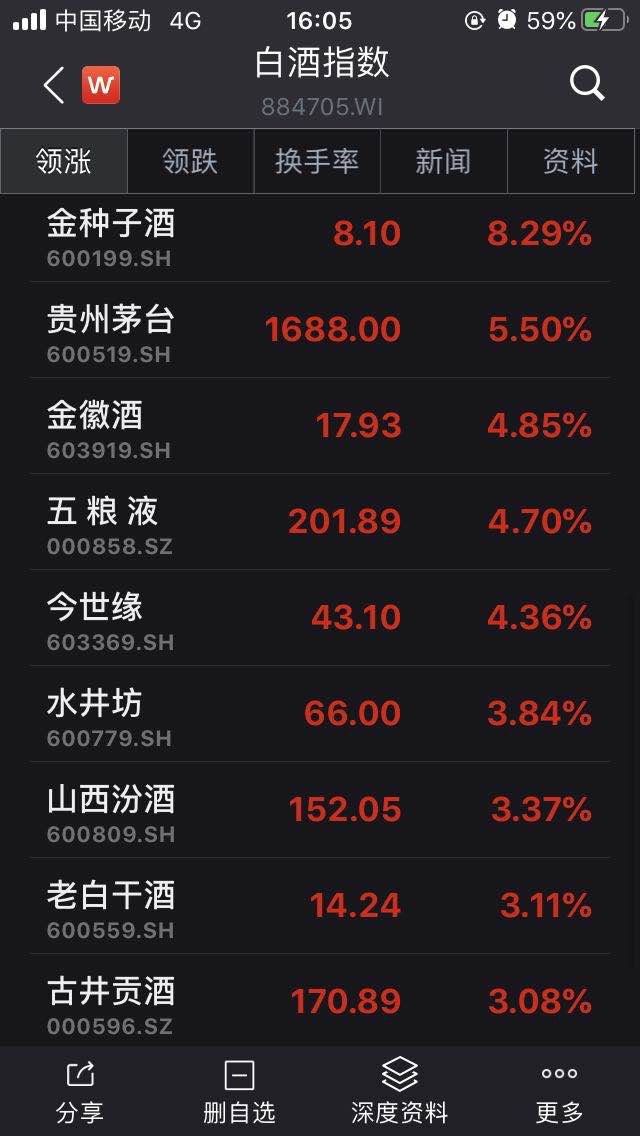The width and height of the screenshot is (640, 1136).
Task: Open 深度资料 in the bottom bar
Action: point(399,1091)
